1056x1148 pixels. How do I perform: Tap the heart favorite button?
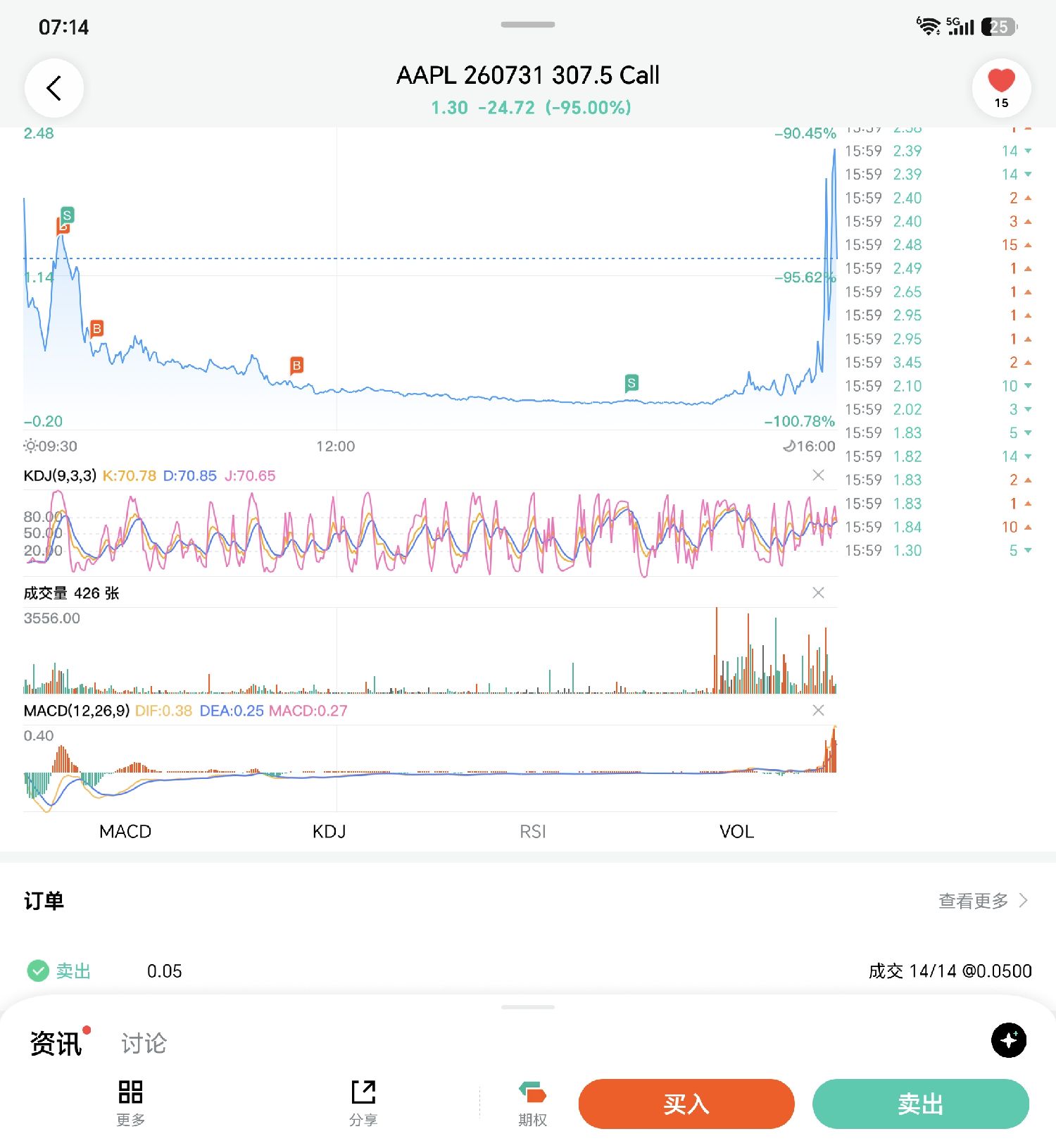[1001, 88]
